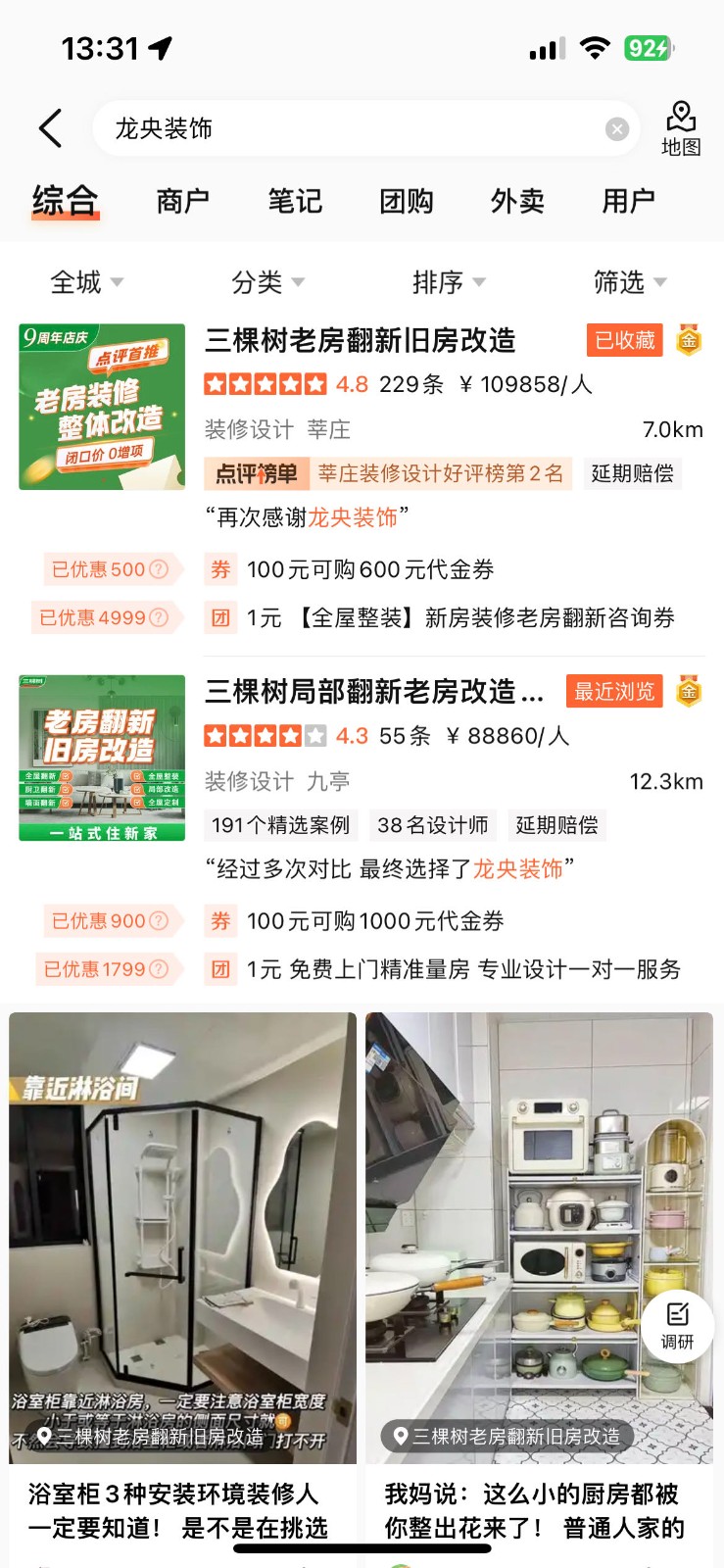Viewport: 724px width, 1568px height.
Task: Go back using the left arrow
Action: 50,128
